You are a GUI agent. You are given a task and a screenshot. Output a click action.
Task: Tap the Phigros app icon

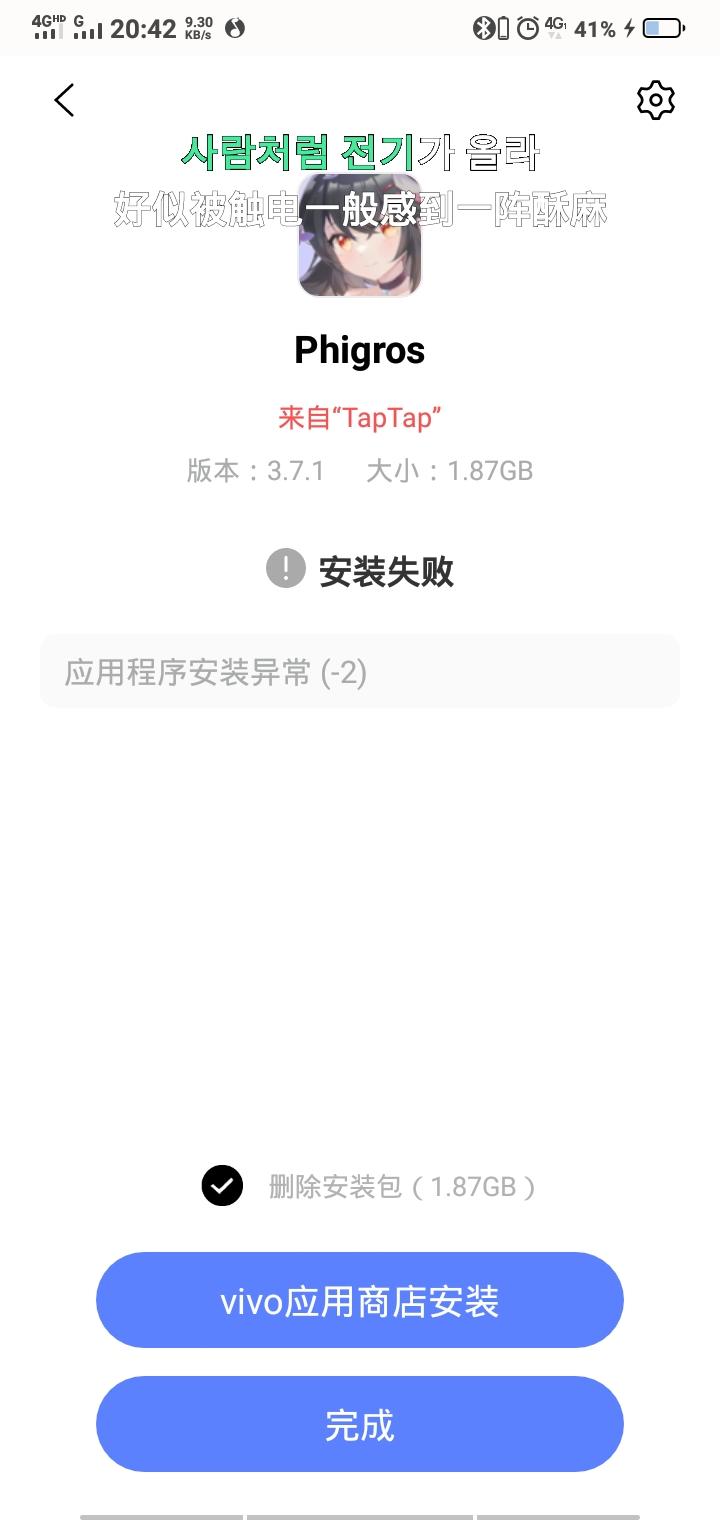click(x=360, y=240)
